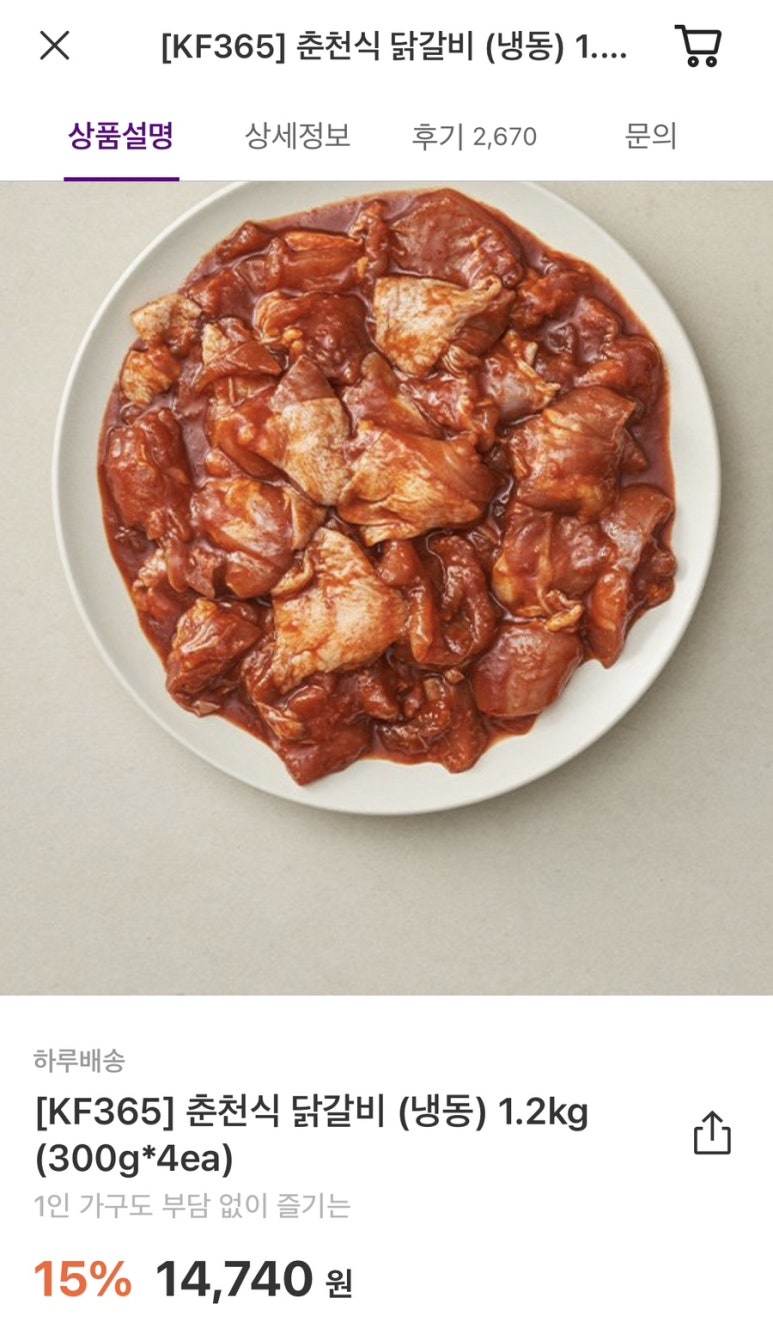Close the product detail page
This screenshot has height=1322, width=773.
54,46
